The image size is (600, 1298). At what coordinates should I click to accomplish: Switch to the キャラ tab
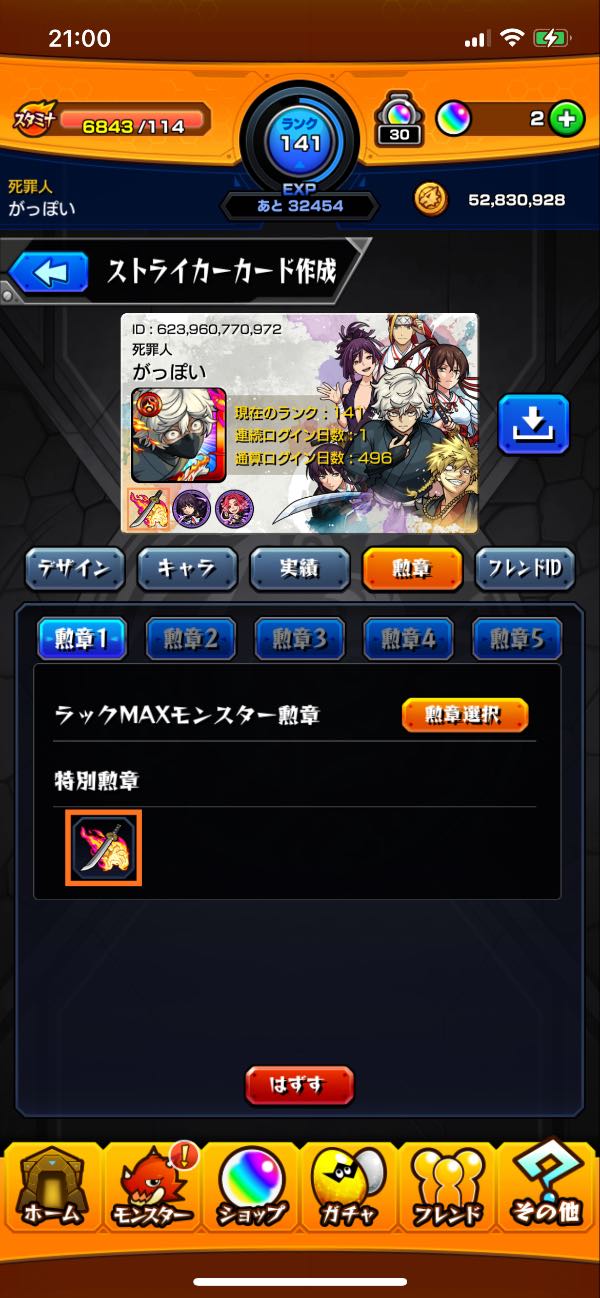(x=187, y=569)
